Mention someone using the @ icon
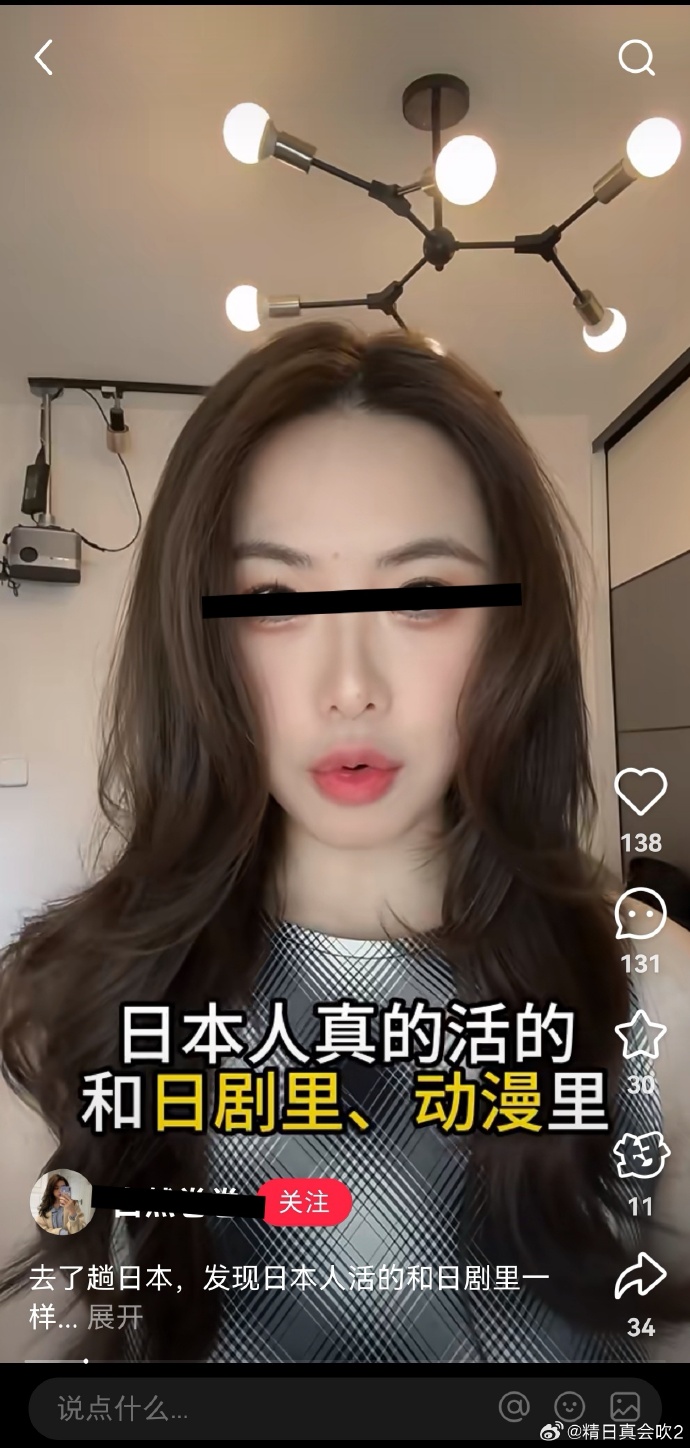Screen dimensions: 690x1448 tap(514, 1407)
